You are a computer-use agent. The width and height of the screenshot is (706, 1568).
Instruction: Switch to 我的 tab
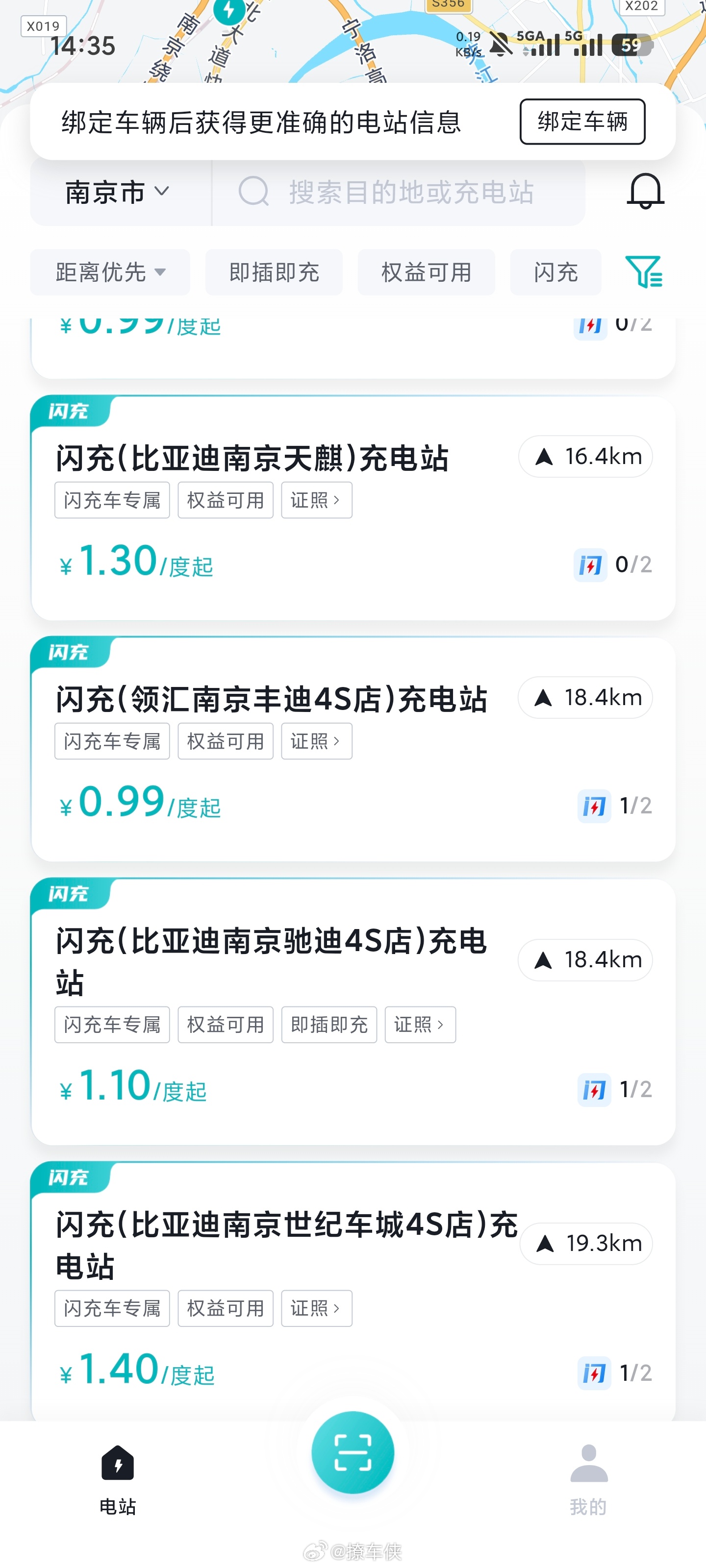click(587, 1485)
